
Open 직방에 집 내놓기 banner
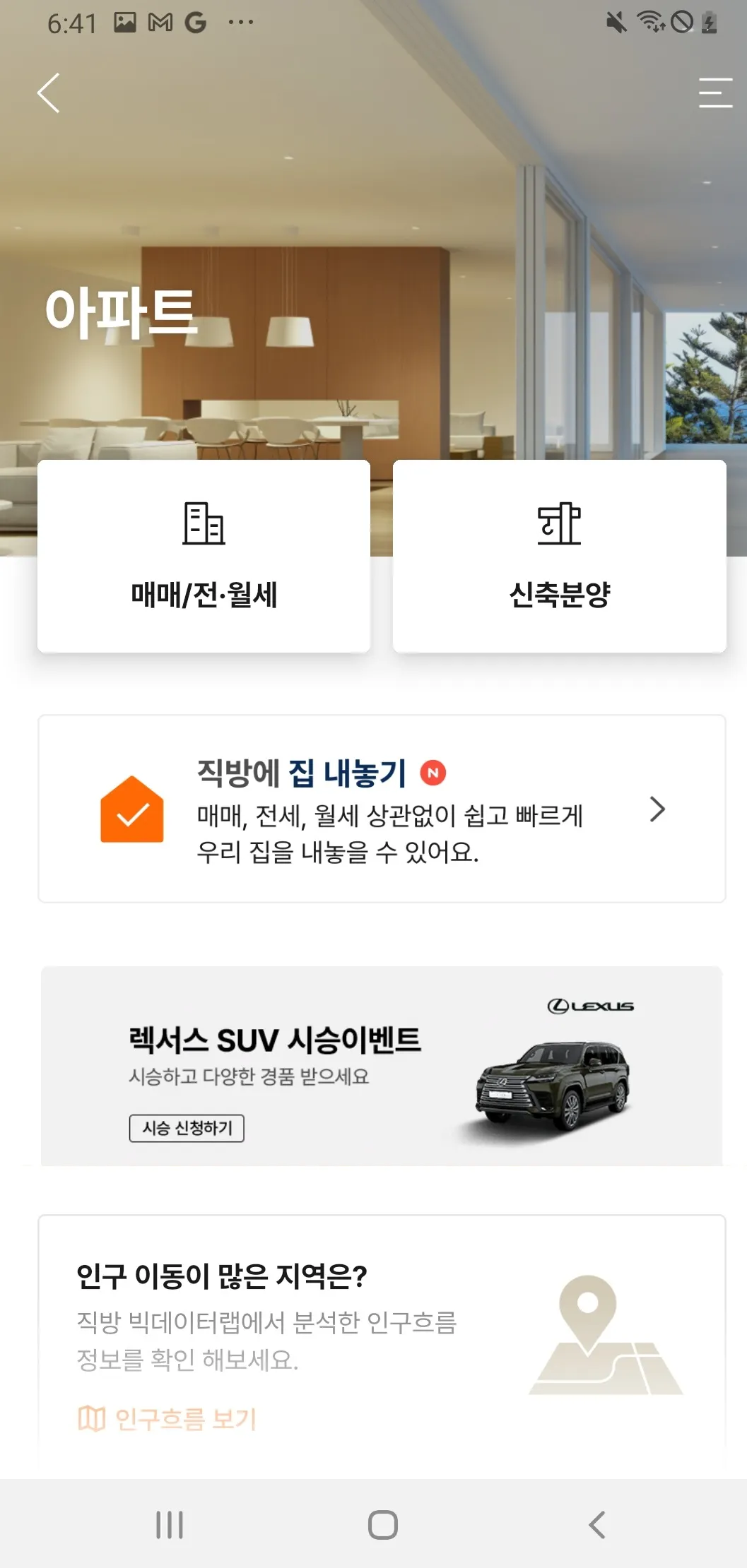pos(382,809)
